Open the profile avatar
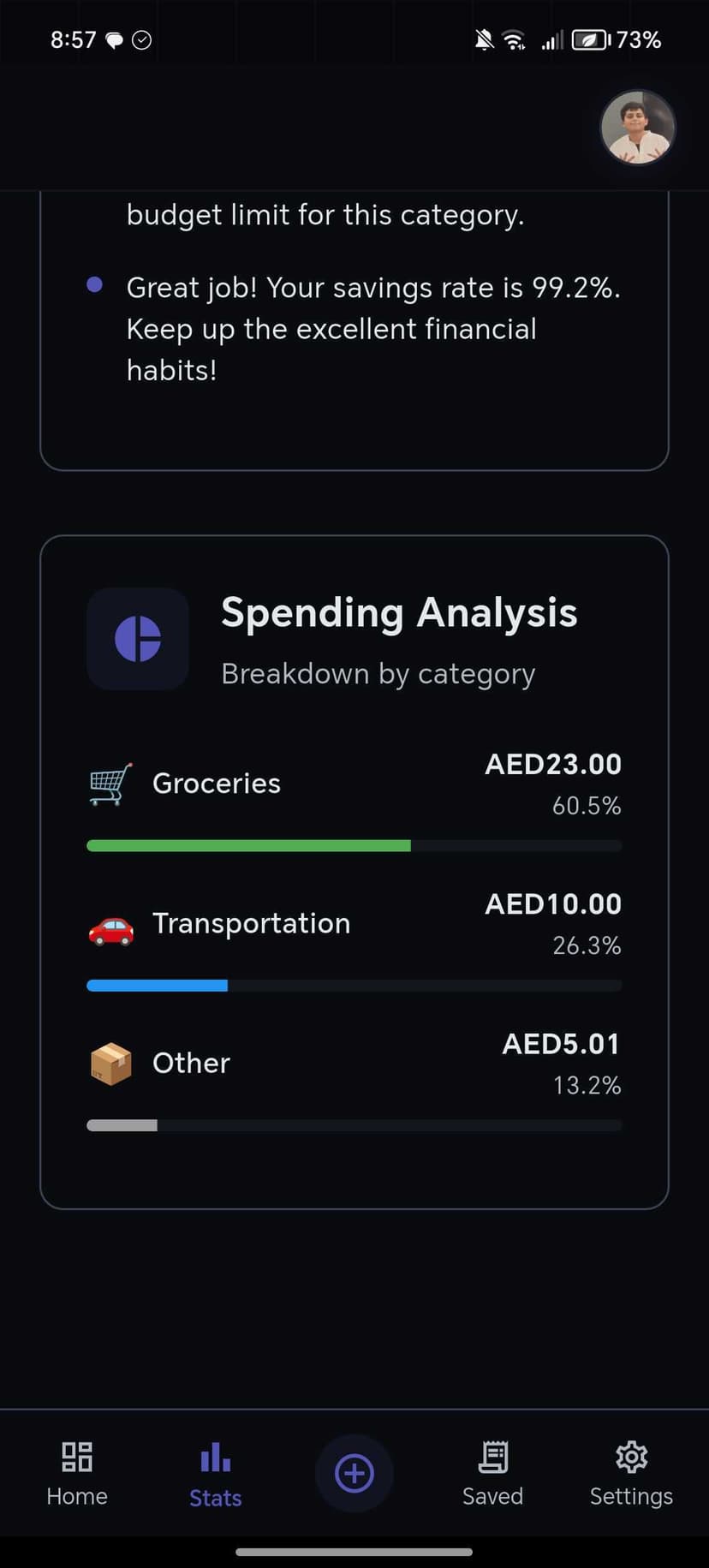709x1568 pixels. pos(638,128)
